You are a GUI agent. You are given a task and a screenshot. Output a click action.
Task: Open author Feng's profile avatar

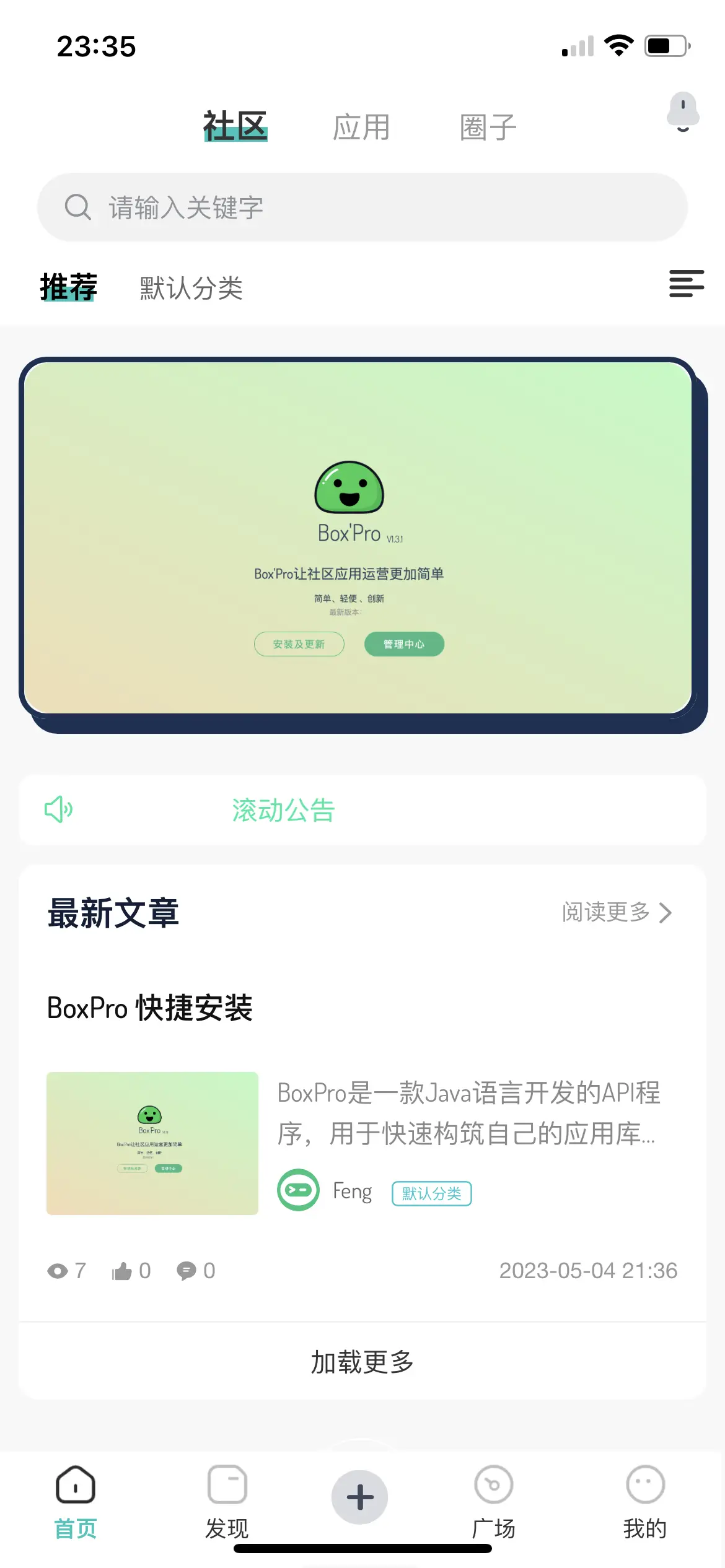click(x=299, y=1190)
